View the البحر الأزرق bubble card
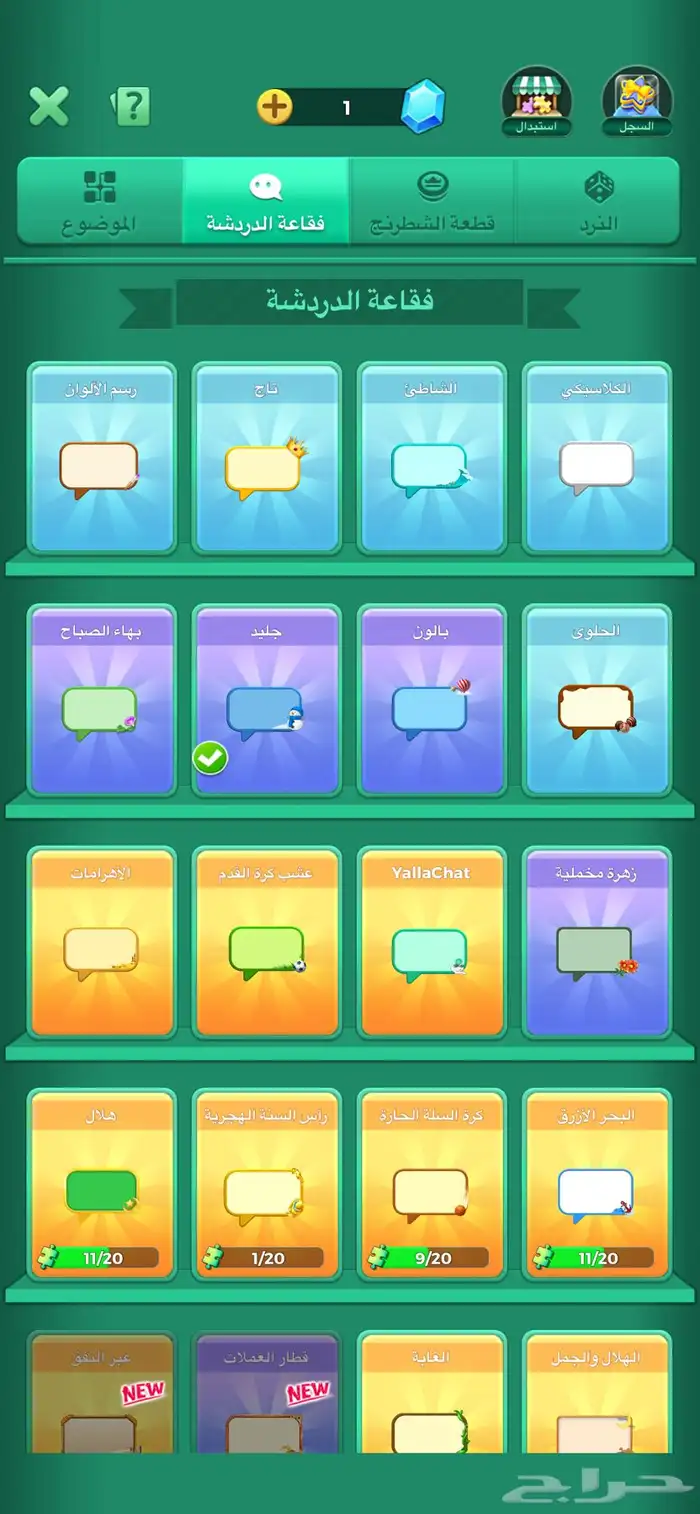Screen dimensions: 700x1514 pyautogui.click(x=597, y=1184)
